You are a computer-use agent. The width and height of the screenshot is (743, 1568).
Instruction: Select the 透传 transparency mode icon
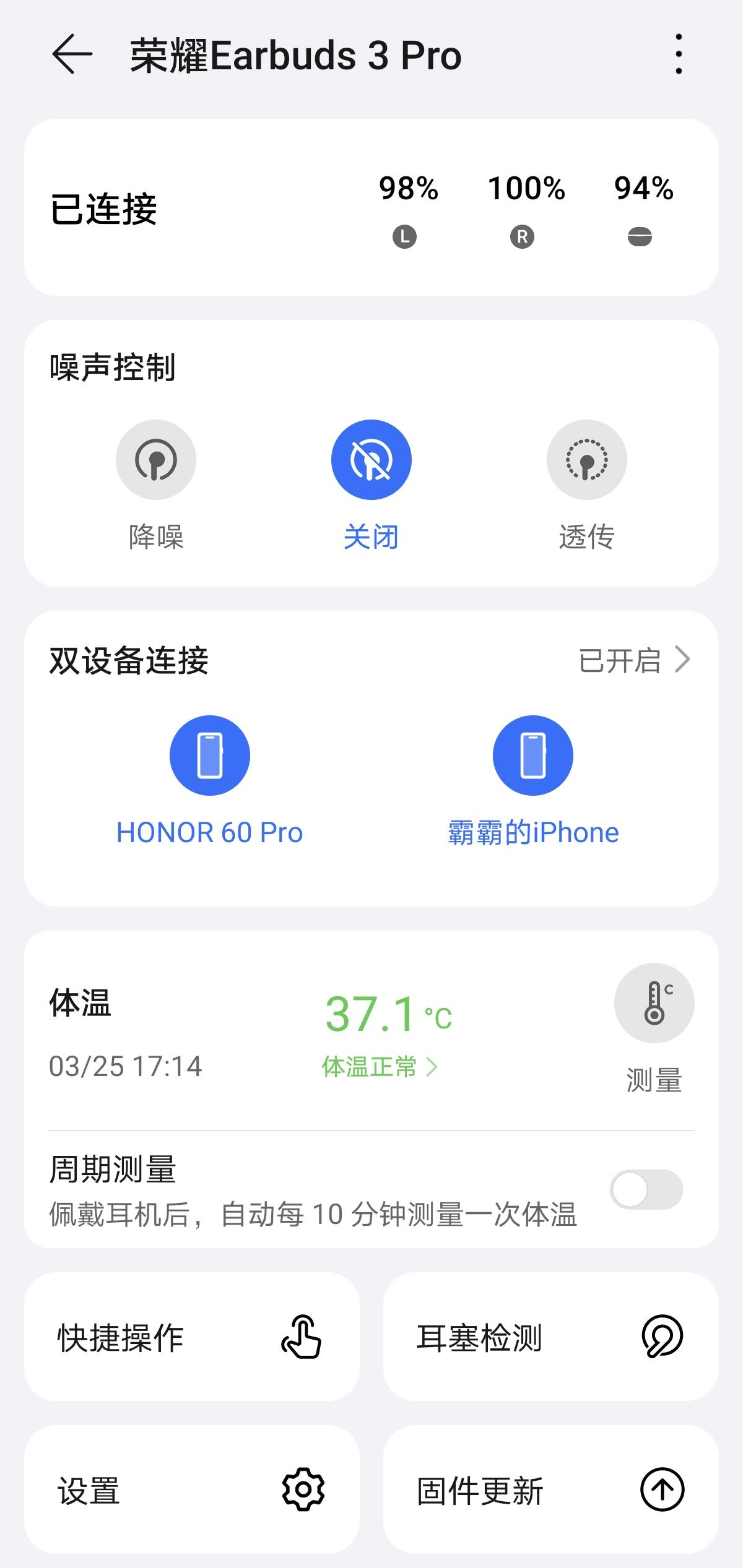pos(587,459)
